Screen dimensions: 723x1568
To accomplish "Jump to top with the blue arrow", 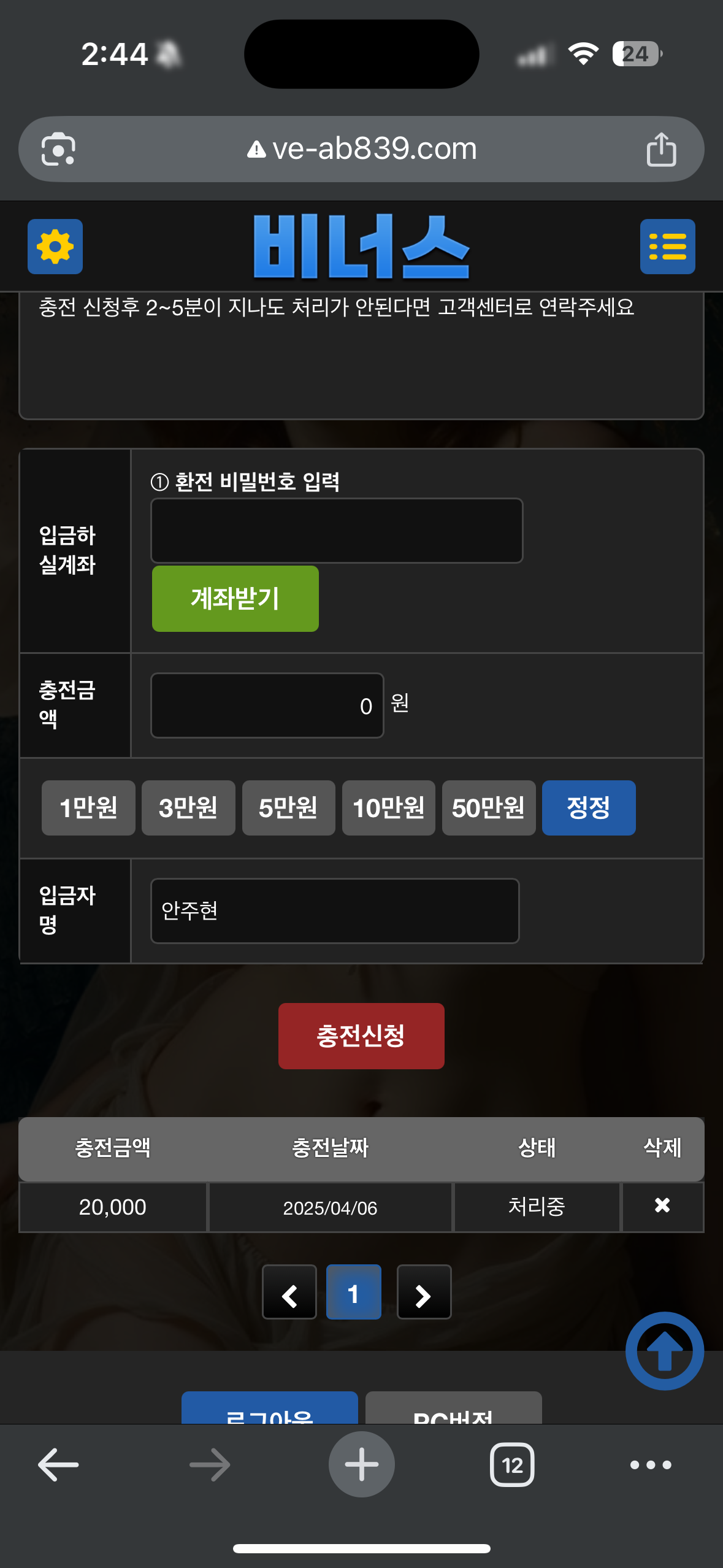I will (664, 1350).
